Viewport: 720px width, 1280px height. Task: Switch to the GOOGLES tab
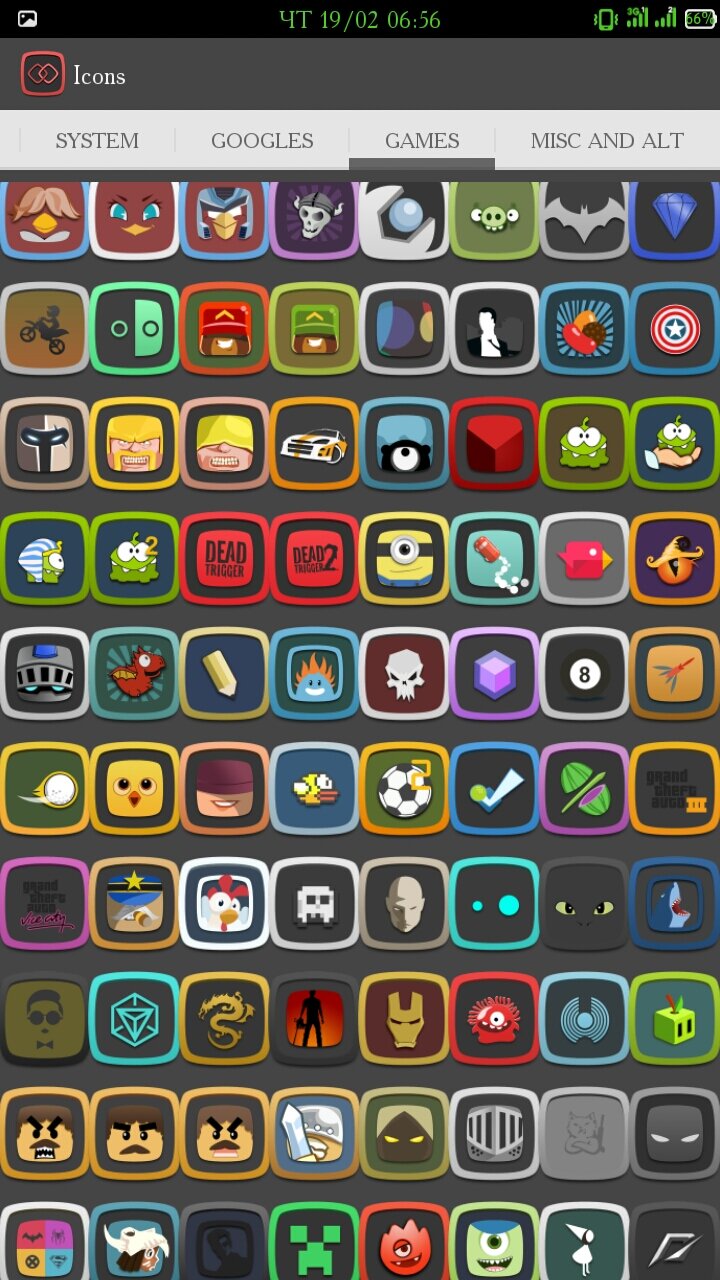click(x=262, y=141)
